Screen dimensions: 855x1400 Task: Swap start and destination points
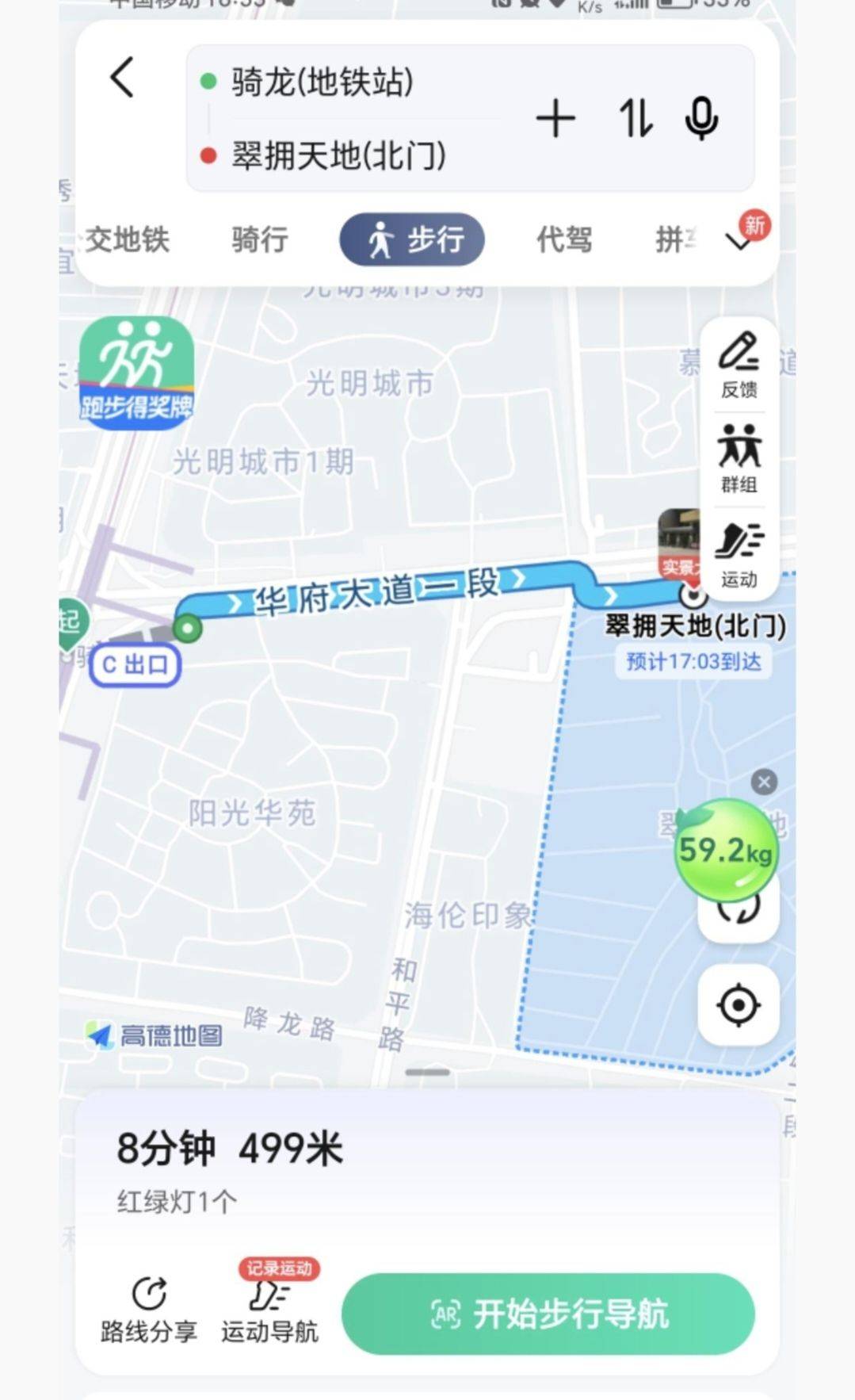pos(636,119)
